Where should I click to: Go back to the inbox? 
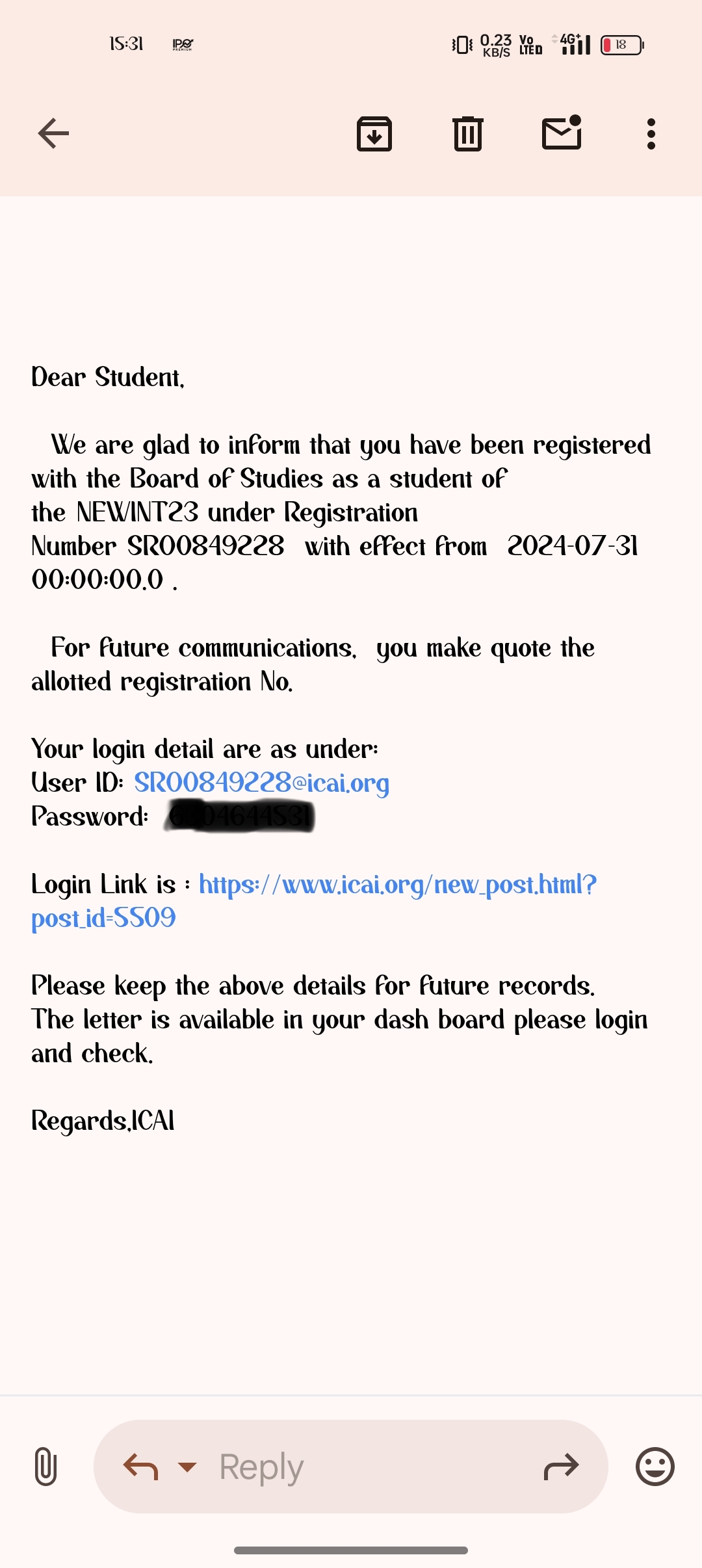[53, 134]
